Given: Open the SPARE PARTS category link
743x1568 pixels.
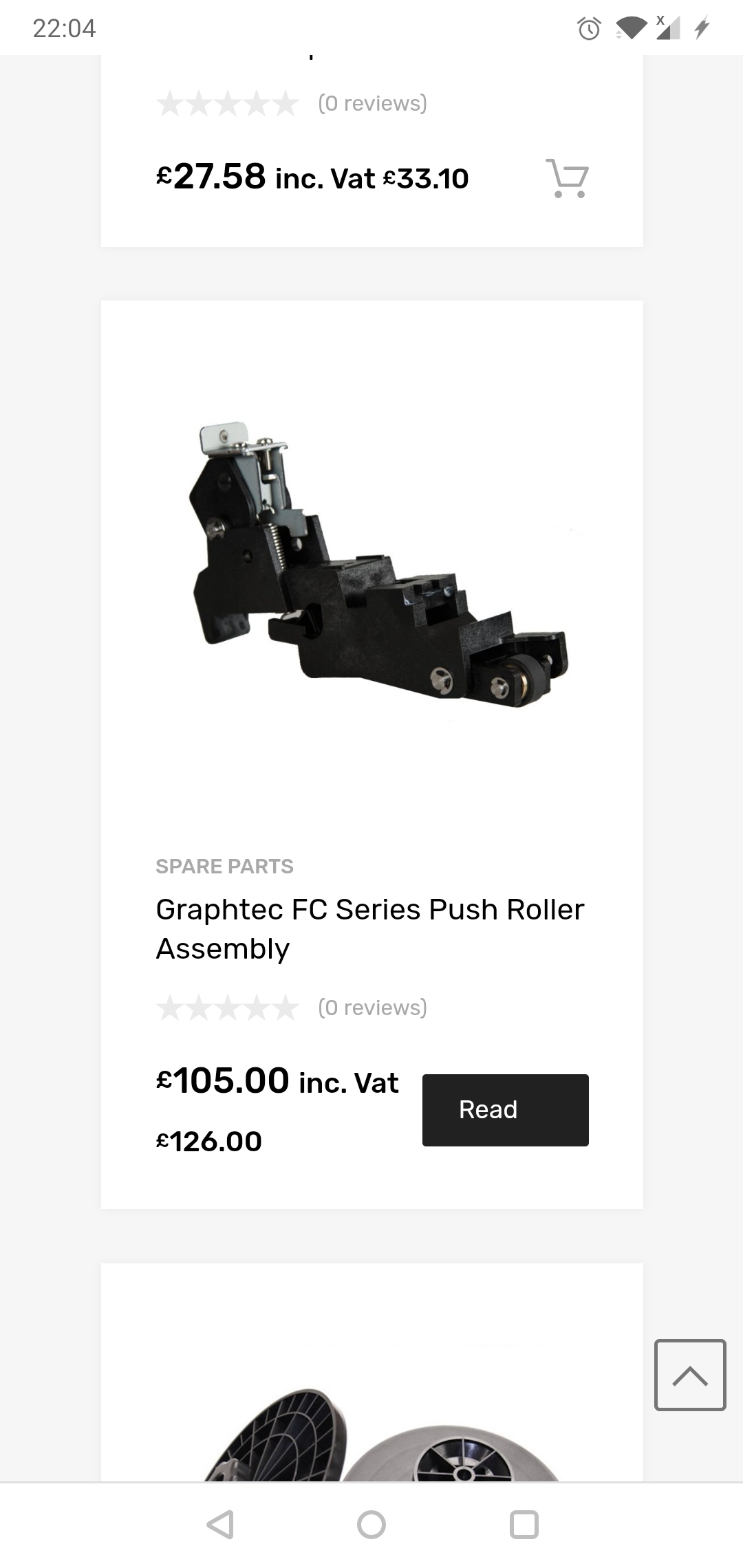Looking at the screenshot, I should (x=224, y=866).
